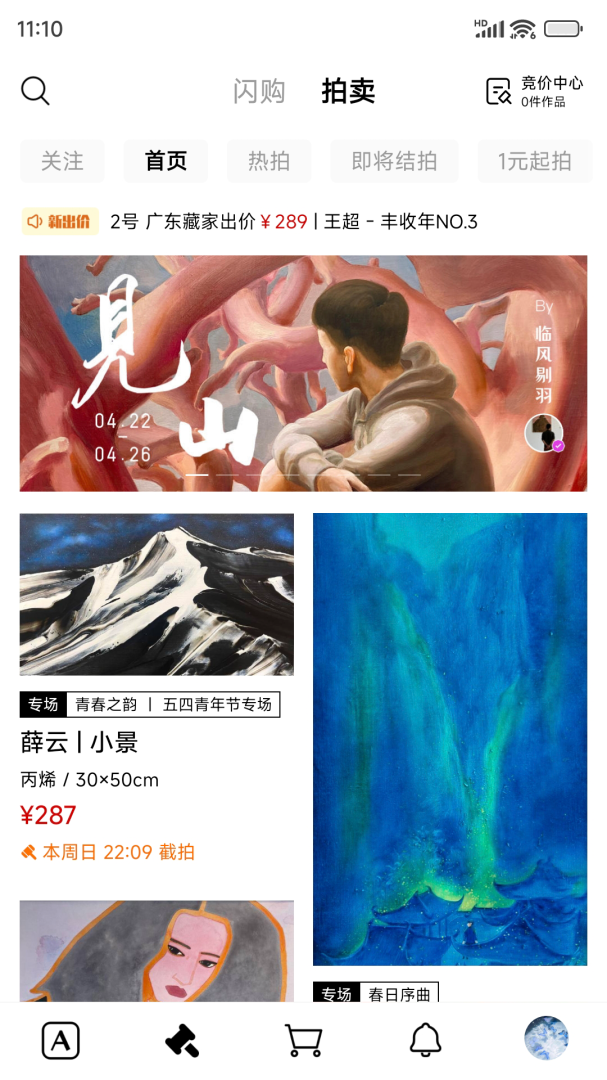Show 1元起拍 auctions
Viewport: 607px width, 1080px height.
pyautogui.click(x=535, y=161)
